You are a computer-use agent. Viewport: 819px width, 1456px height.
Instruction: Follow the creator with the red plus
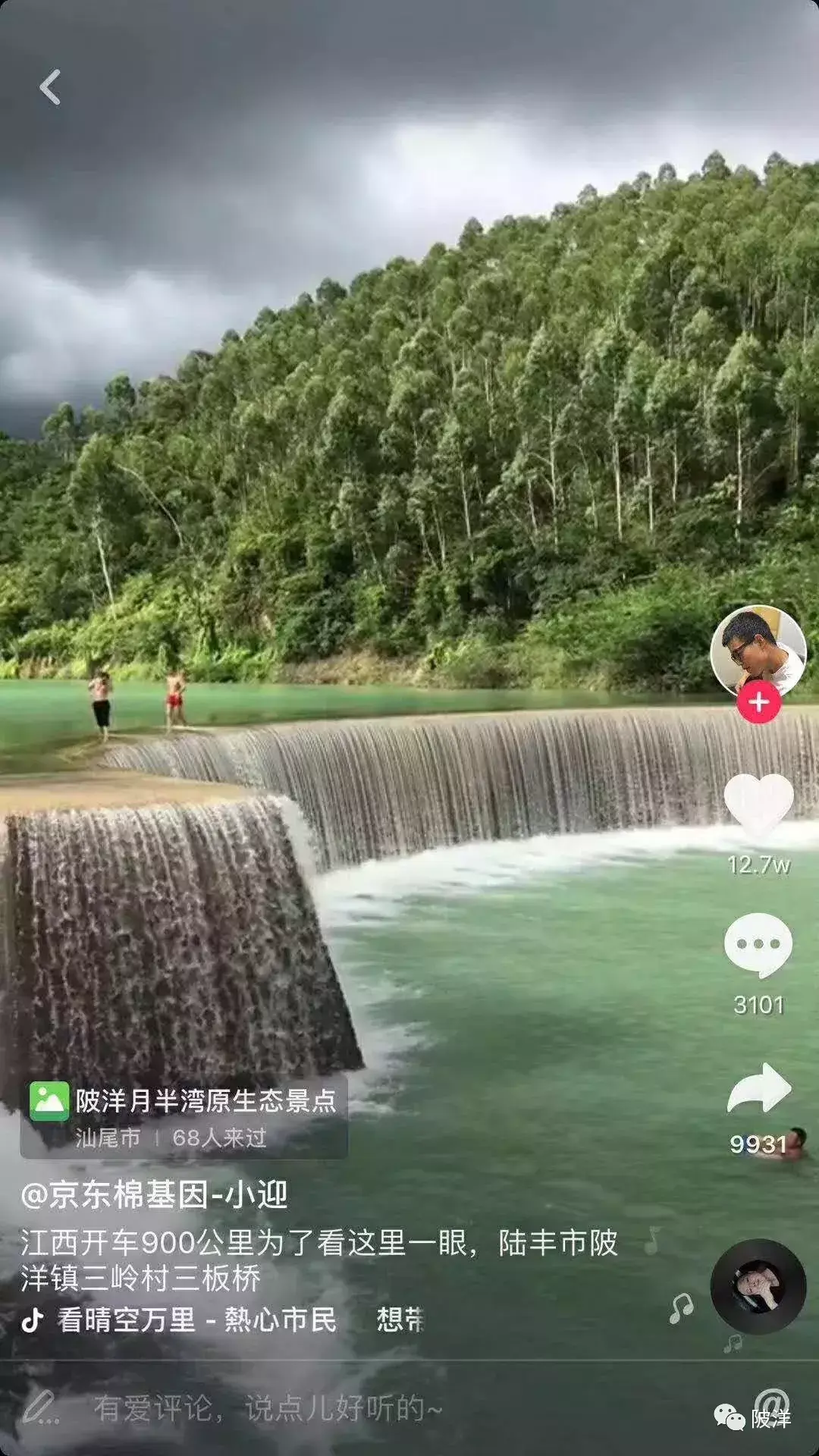tap(758, 702)
